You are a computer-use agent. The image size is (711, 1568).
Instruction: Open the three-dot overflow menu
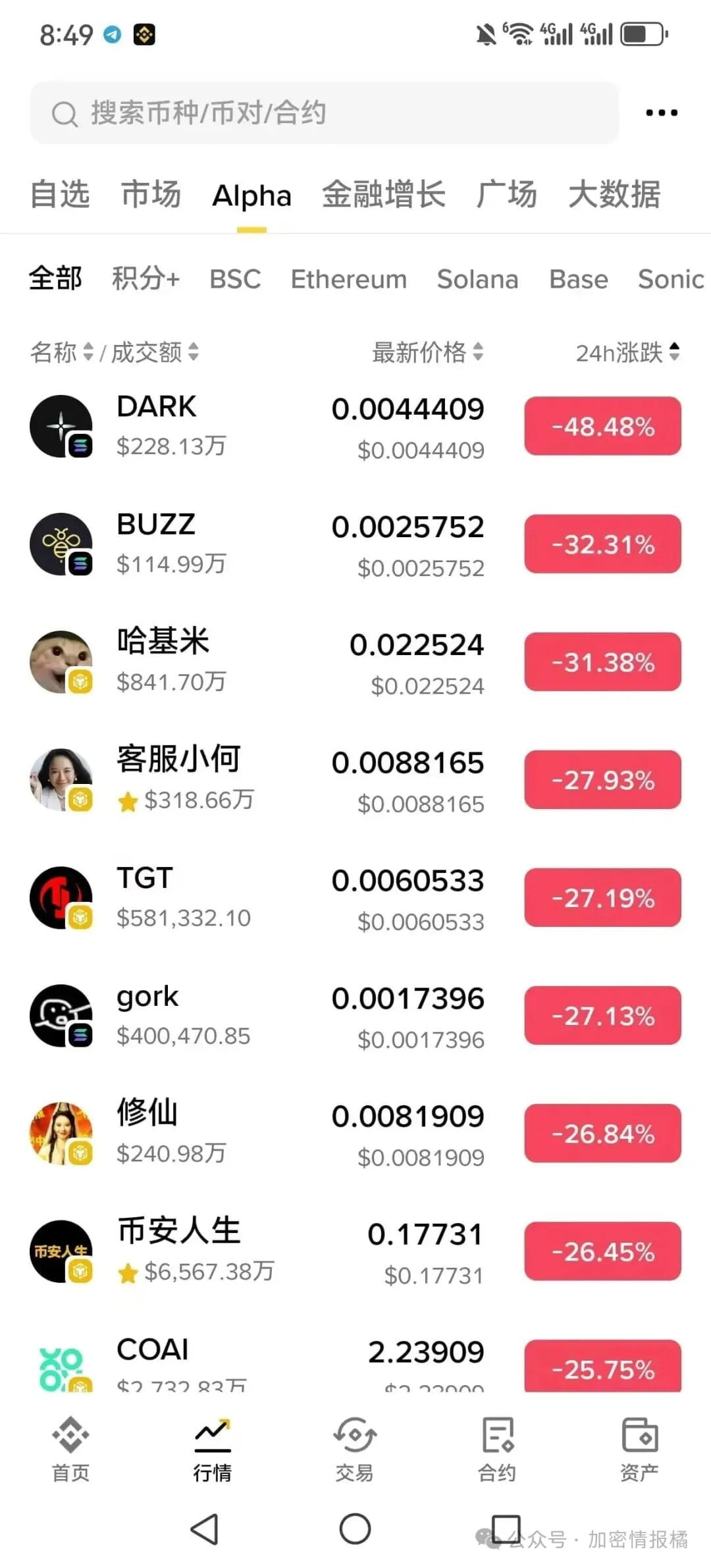click(x=661, y=113)
